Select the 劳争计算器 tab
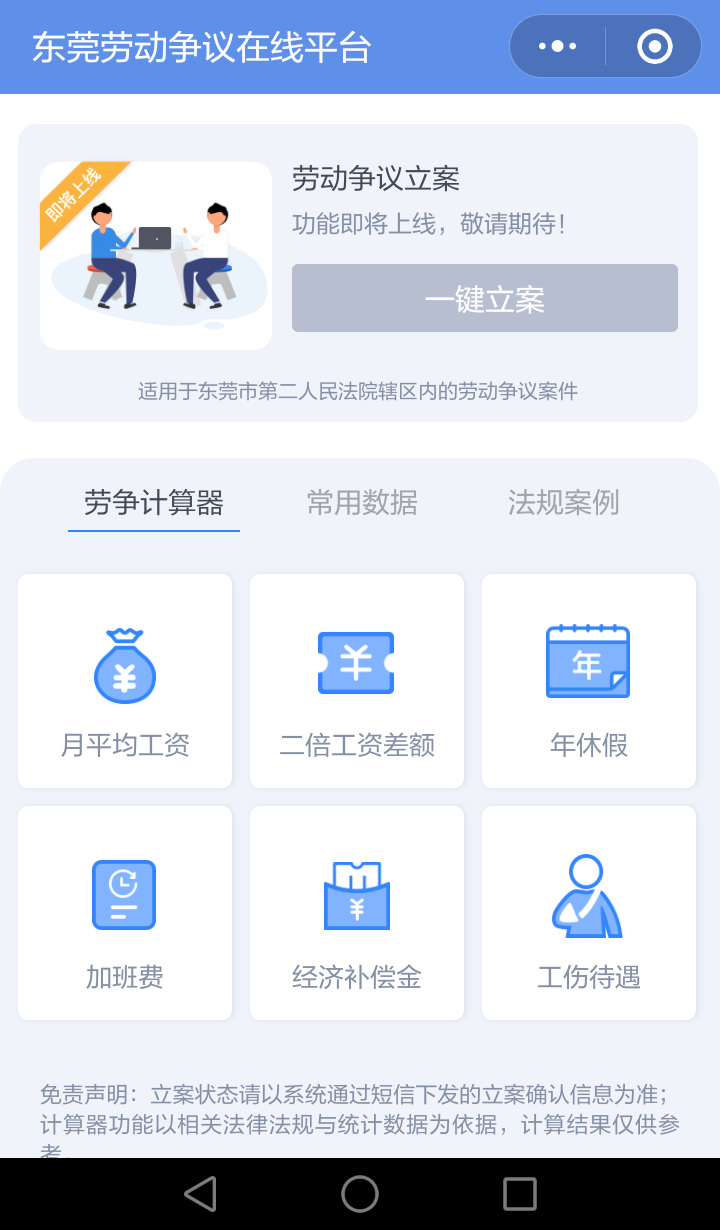 point(154,502)
